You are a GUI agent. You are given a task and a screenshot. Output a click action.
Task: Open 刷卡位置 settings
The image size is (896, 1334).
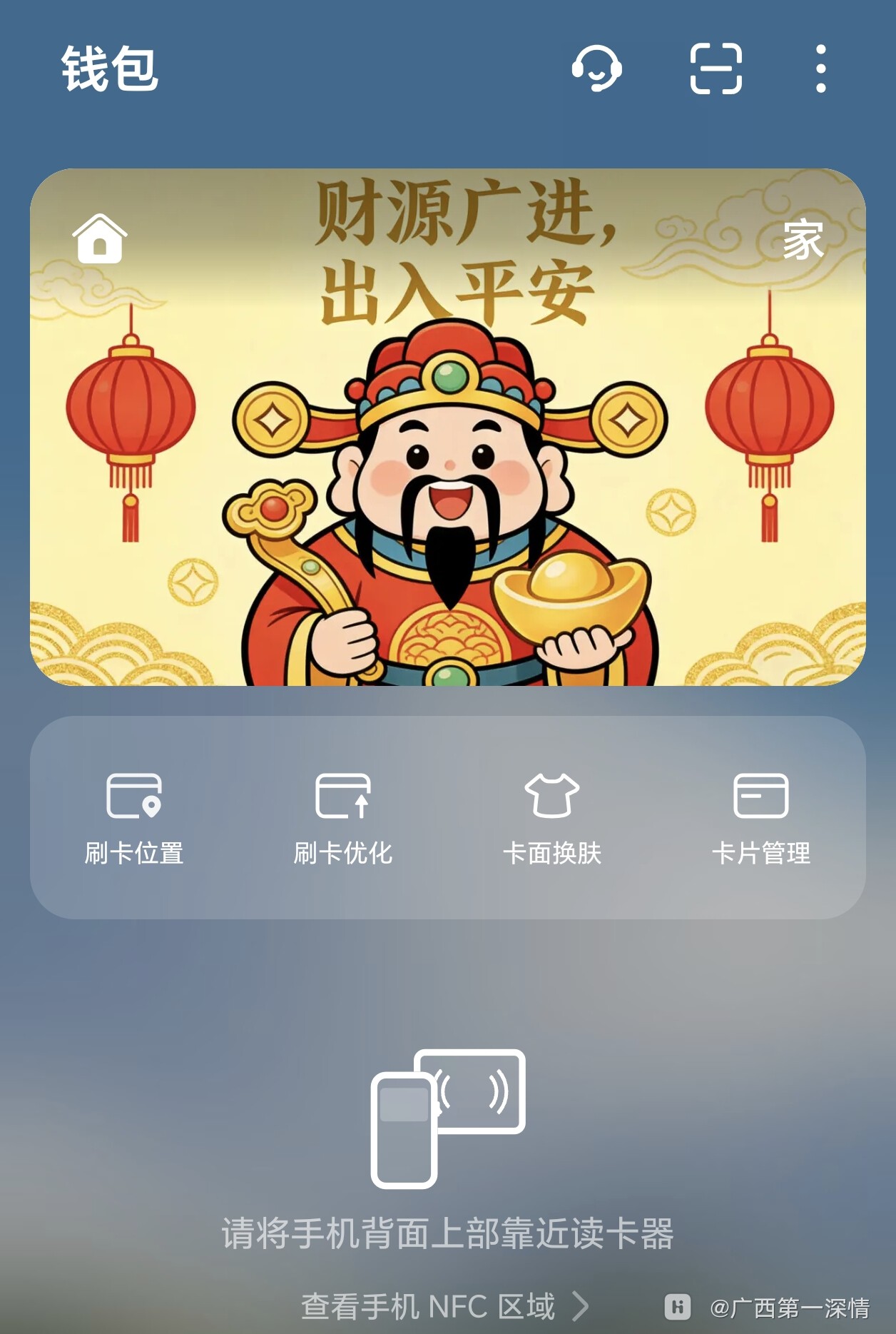pyautogui.click(x=134, y=818)
